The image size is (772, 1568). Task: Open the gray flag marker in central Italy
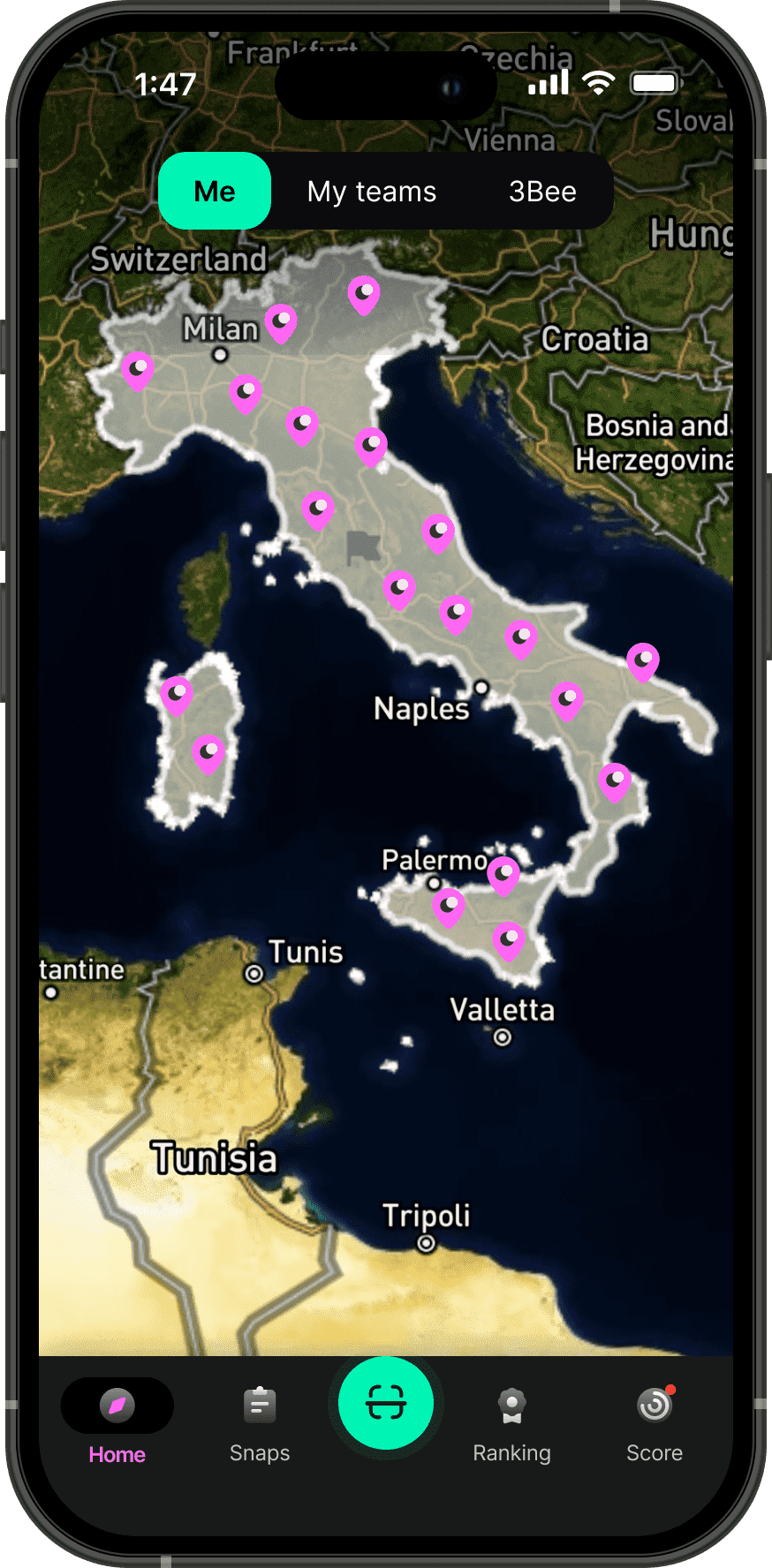pos(362,547)
